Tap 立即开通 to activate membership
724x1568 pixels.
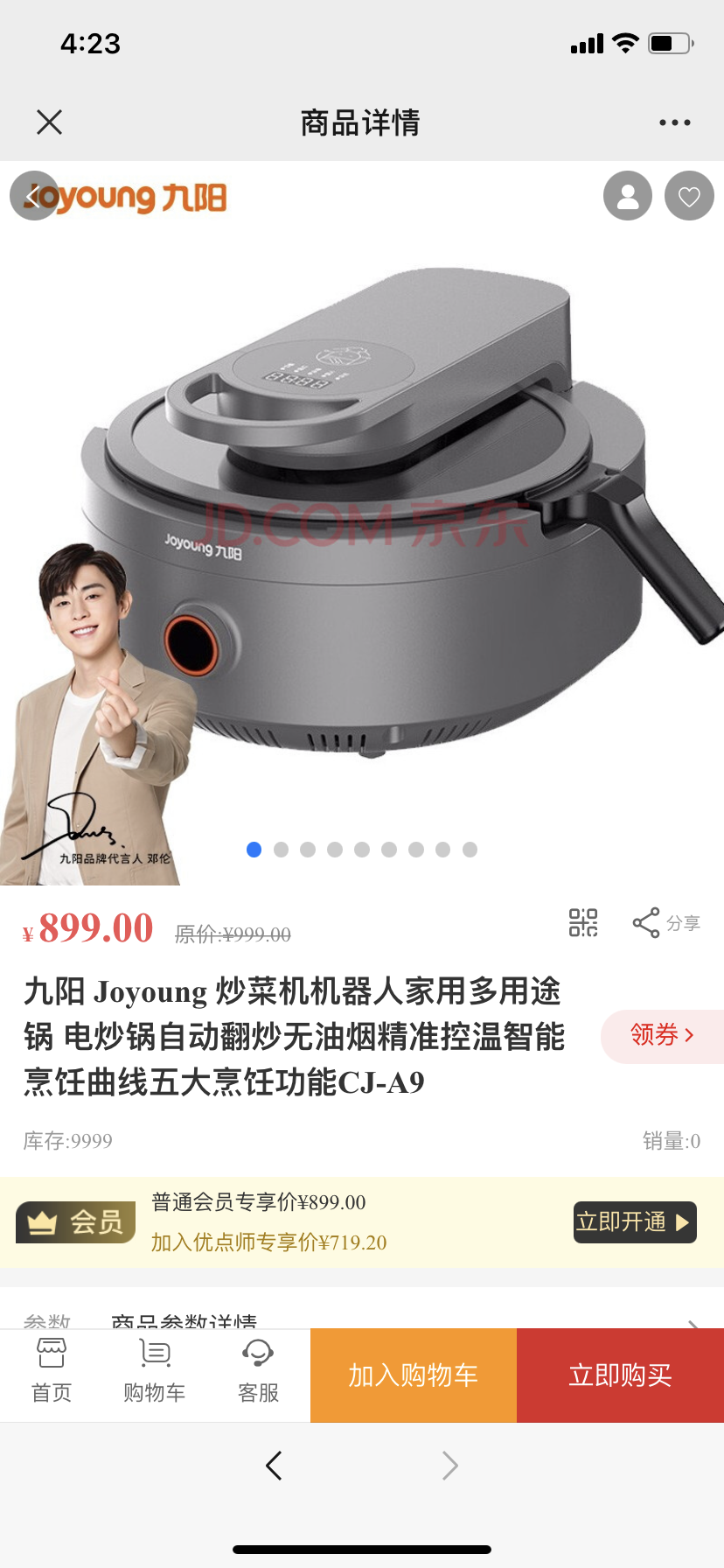click(635, 1222)
